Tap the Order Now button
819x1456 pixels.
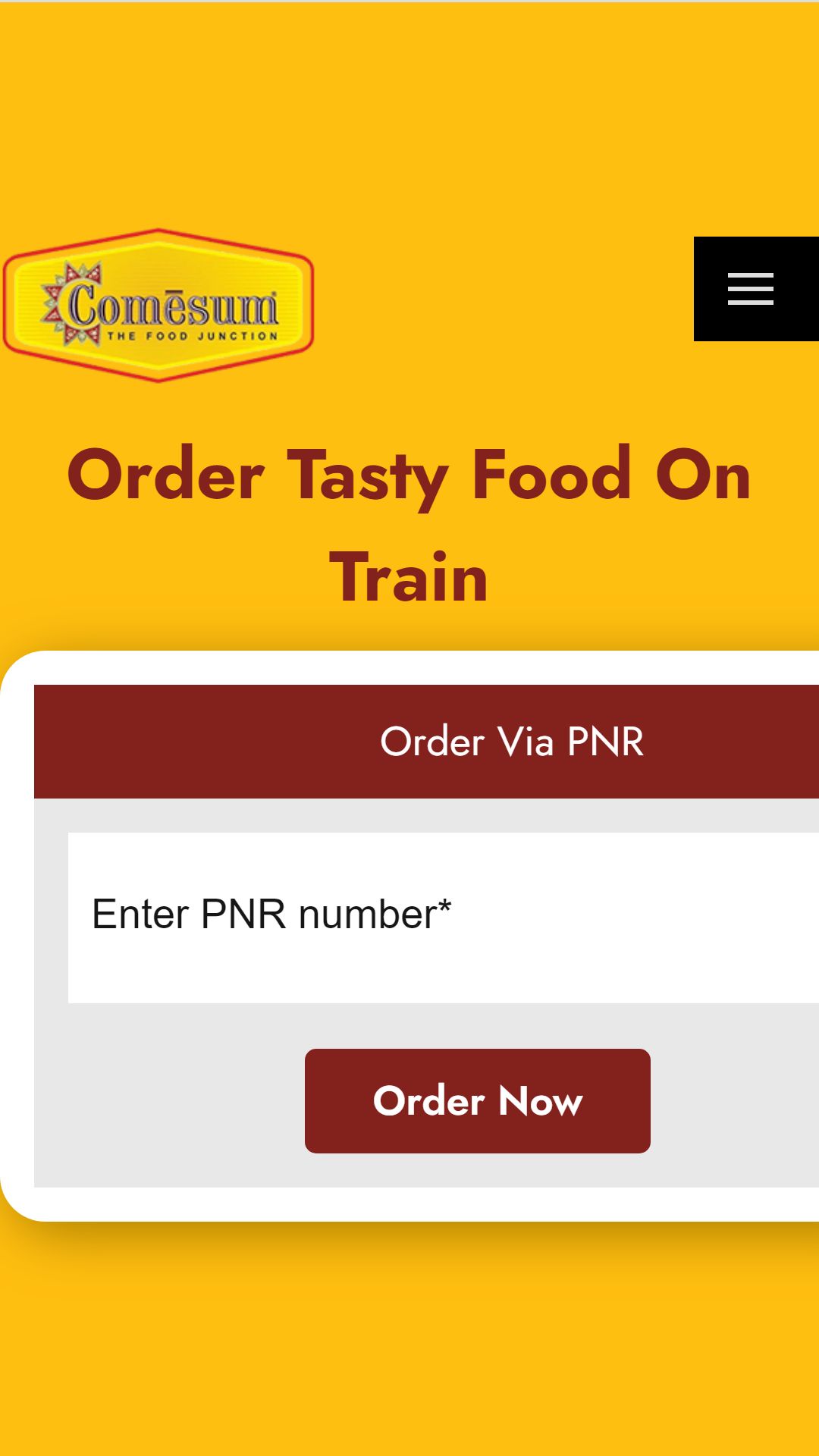click(x=478, y=1101)
